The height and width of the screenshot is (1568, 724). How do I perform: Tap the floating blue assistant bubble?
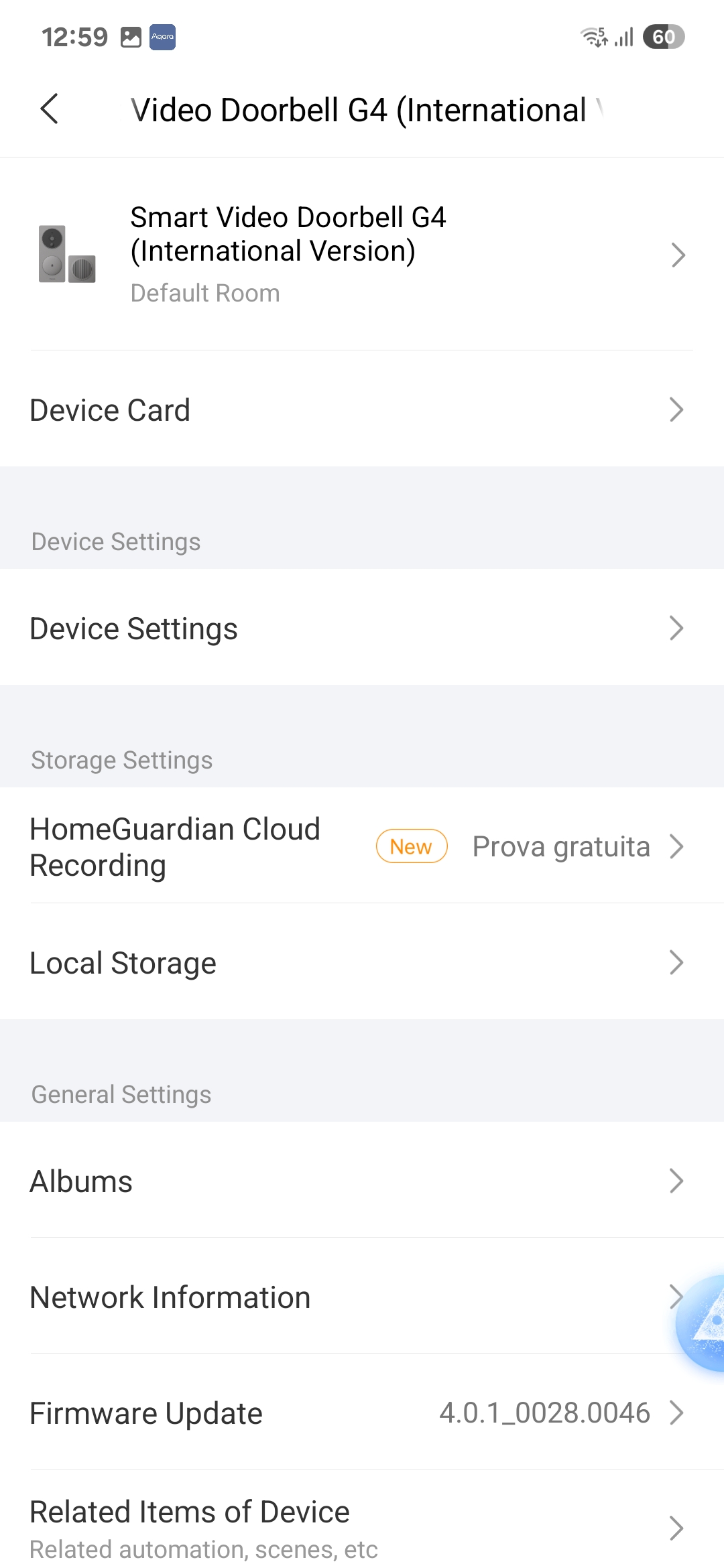click(704, 1323)
